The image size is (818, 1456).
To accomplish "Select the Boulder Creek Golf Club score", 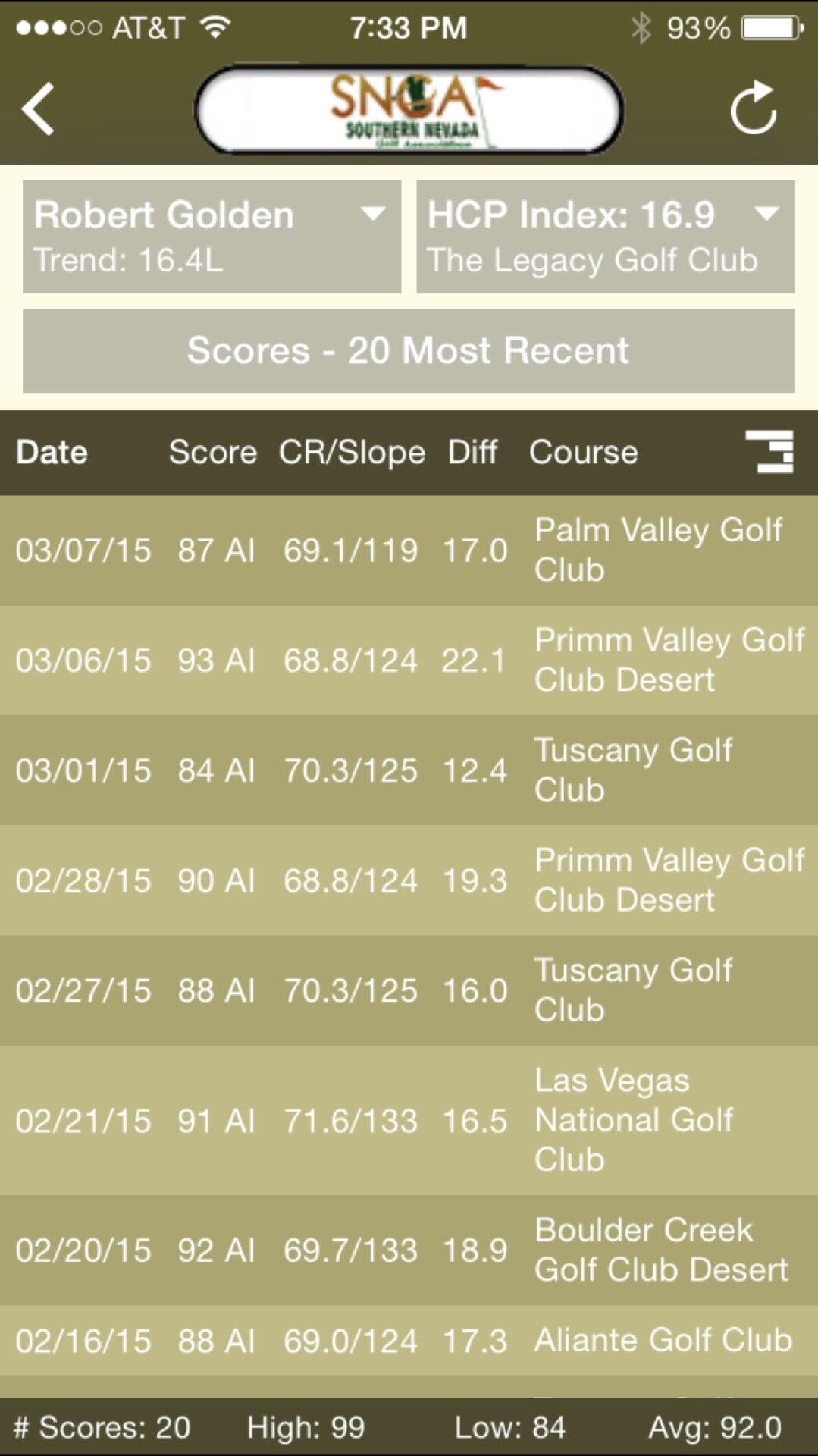I will [x=409, y=1250].
